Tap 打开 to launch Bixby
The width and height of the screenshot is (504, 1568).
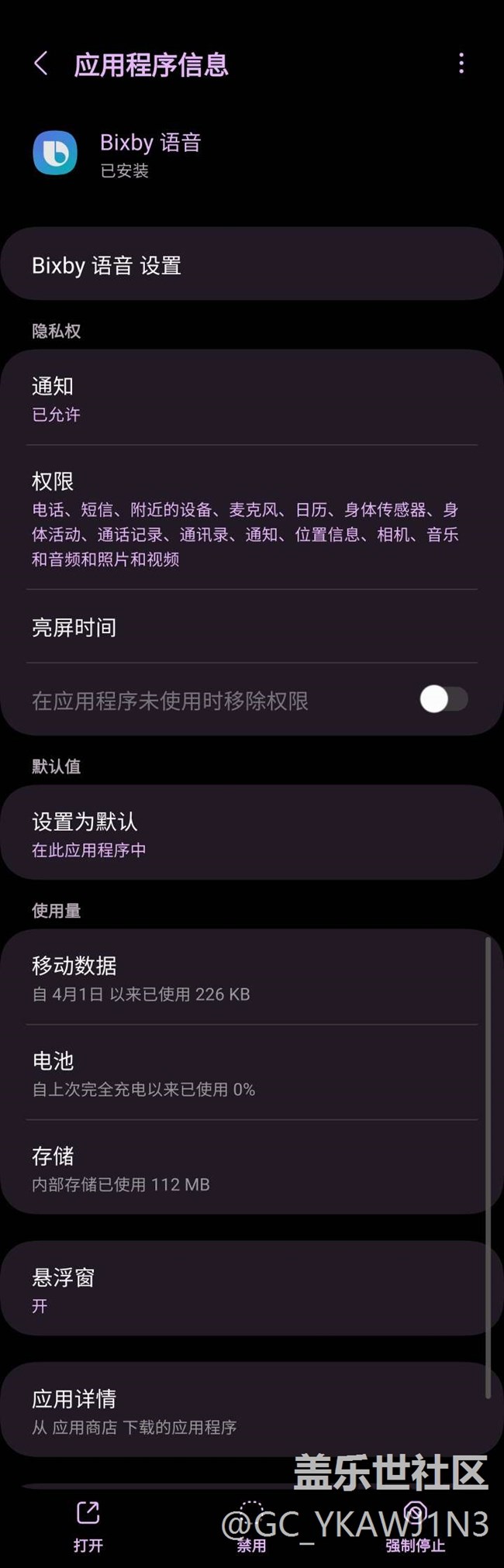[88, 1525]
